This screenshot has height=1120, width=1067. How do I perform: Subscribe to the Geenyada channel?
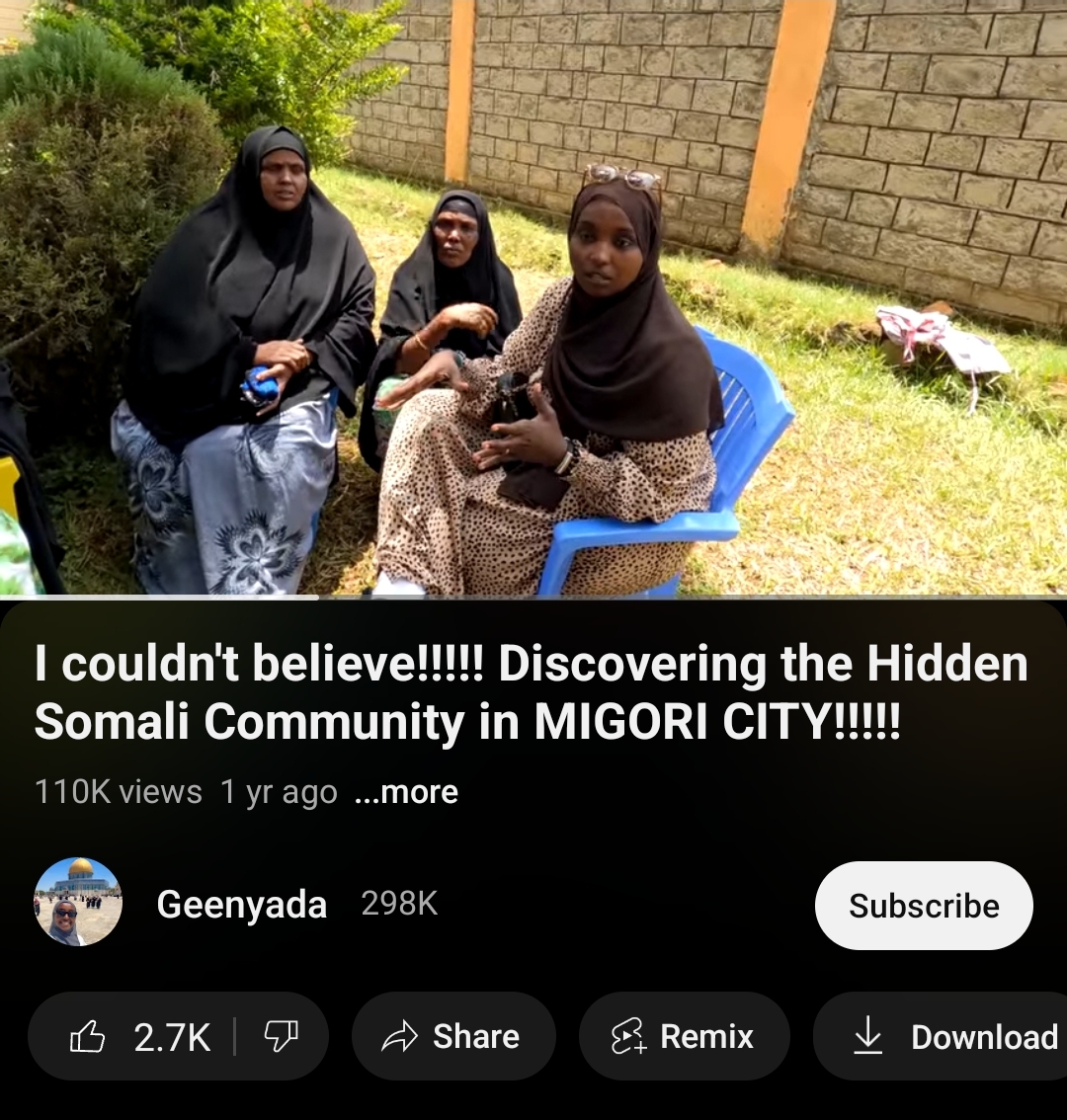[924, 906]
